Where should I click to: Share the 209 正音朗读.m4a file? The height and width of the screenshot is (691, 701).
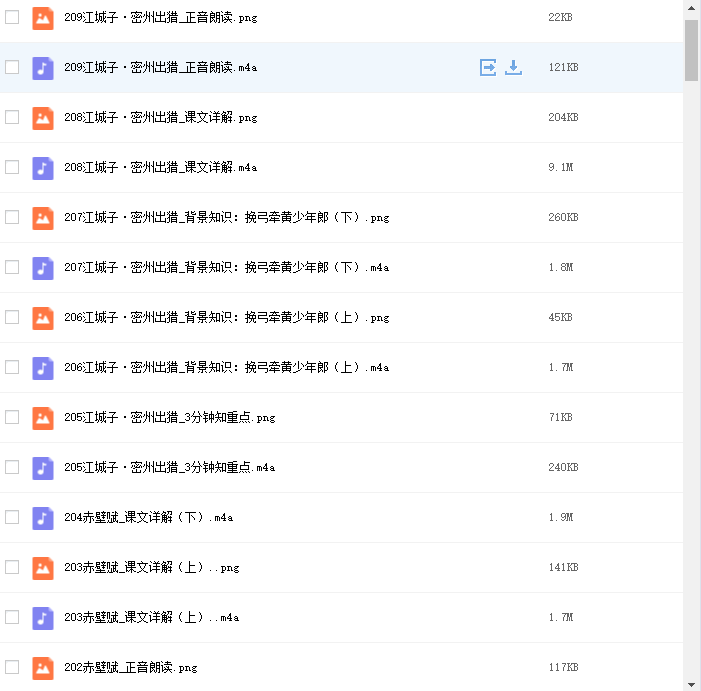pyautogui.click(x=488, y=68)
